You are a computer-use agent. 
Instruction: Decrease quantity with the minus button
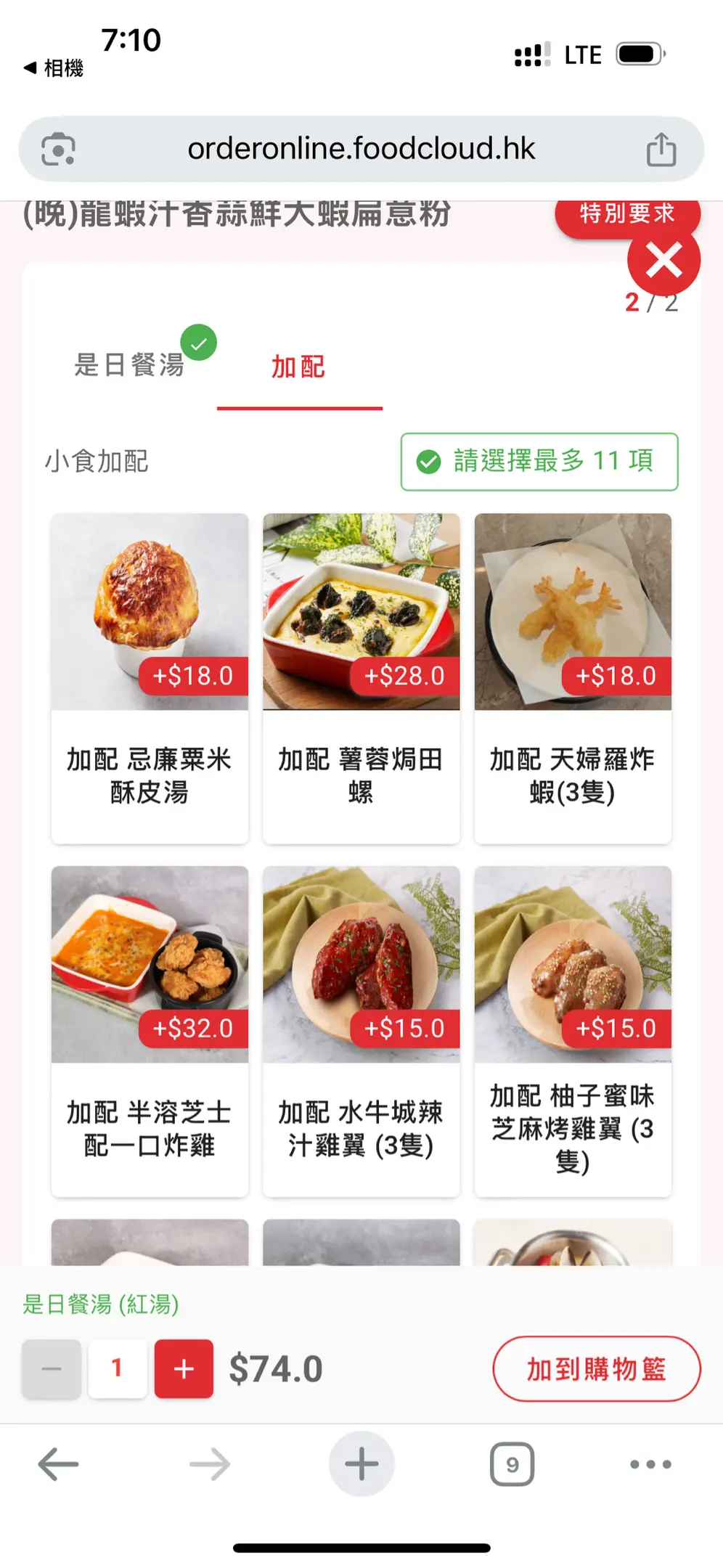coord(52,1368)
